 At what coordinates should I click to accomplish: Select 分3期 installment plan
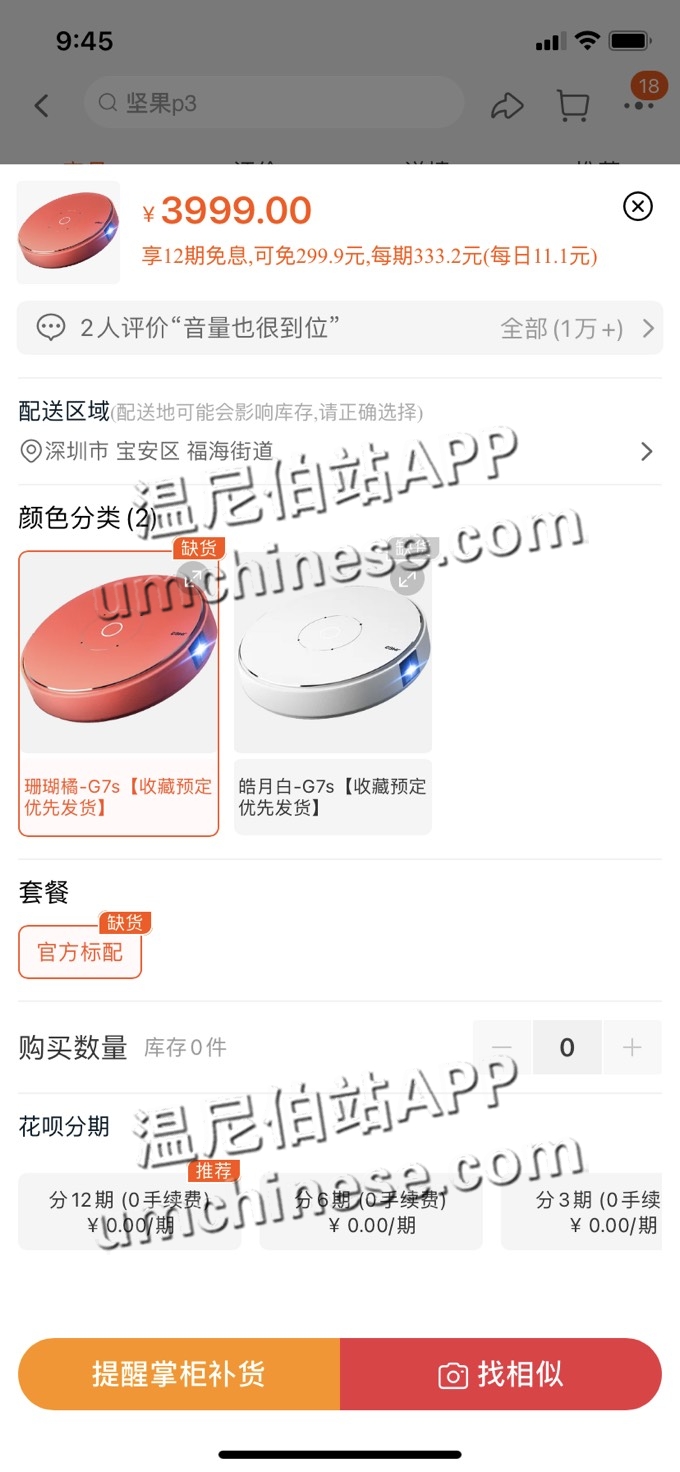pos(590,1212)
